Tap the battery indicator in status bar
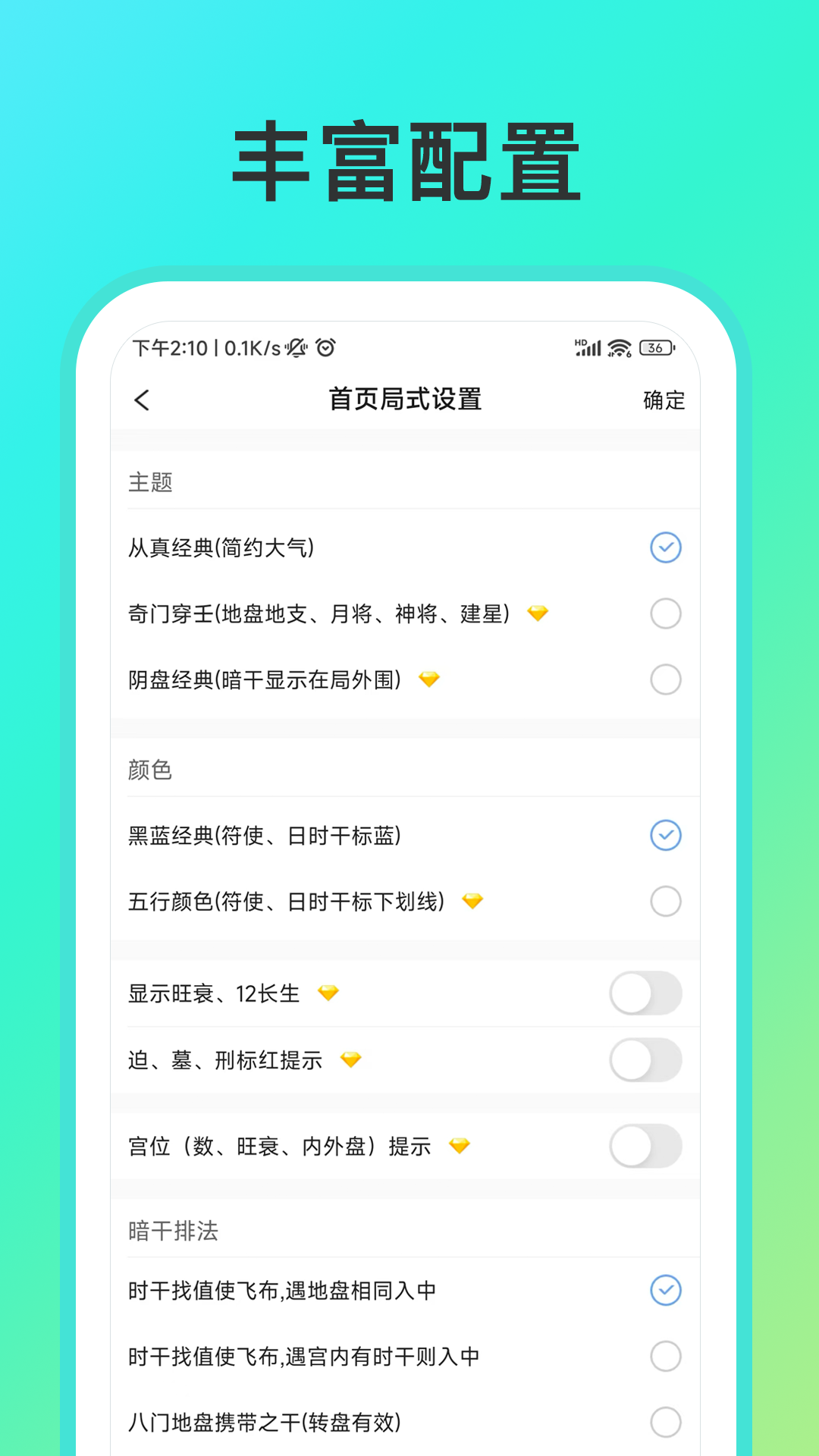Viewport: 819px width, 1456px height. click(655, 347)
